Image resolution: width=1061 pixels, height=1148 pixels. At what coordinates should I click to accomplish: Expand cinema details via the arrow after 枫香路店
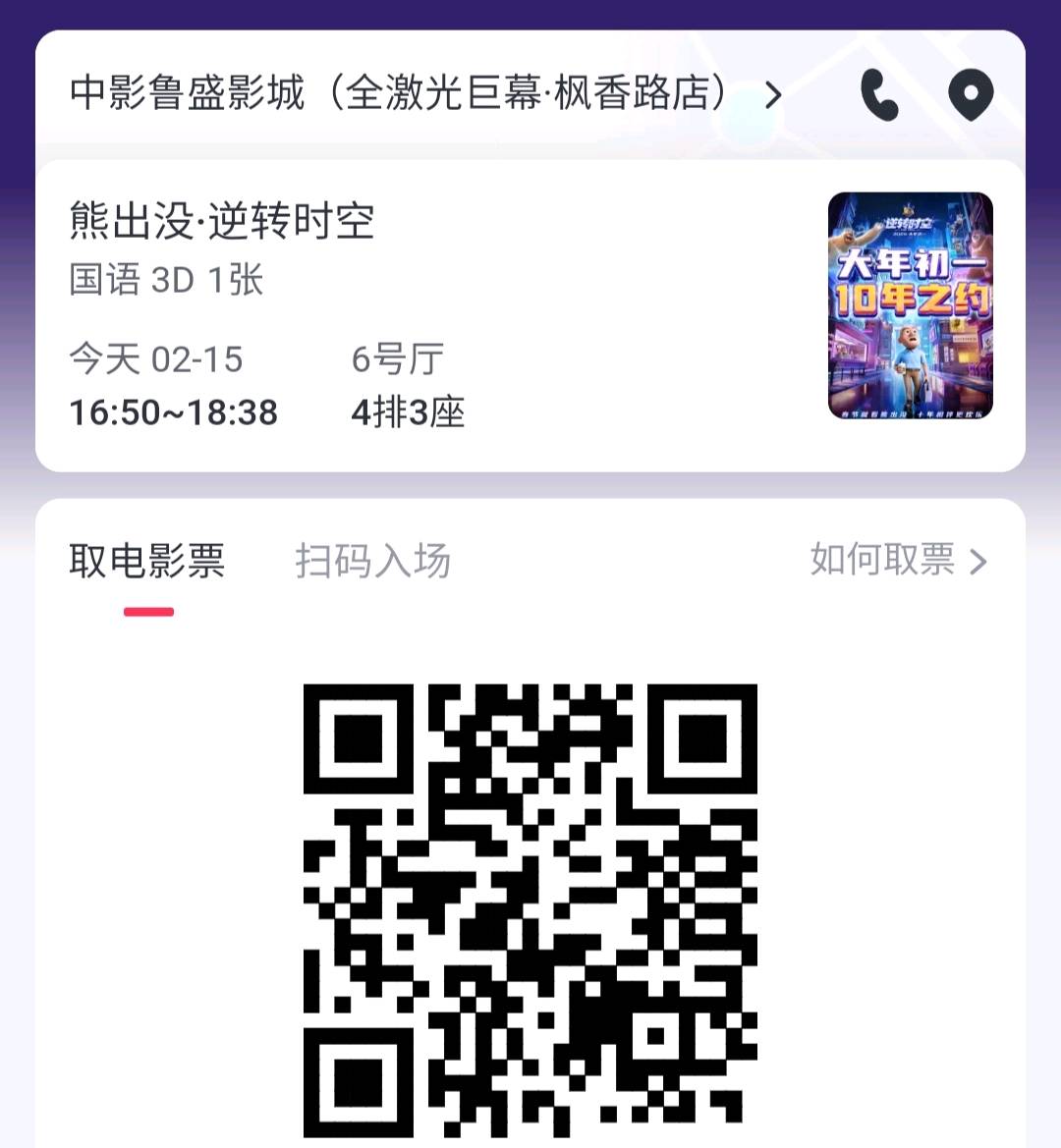[775, 95]
